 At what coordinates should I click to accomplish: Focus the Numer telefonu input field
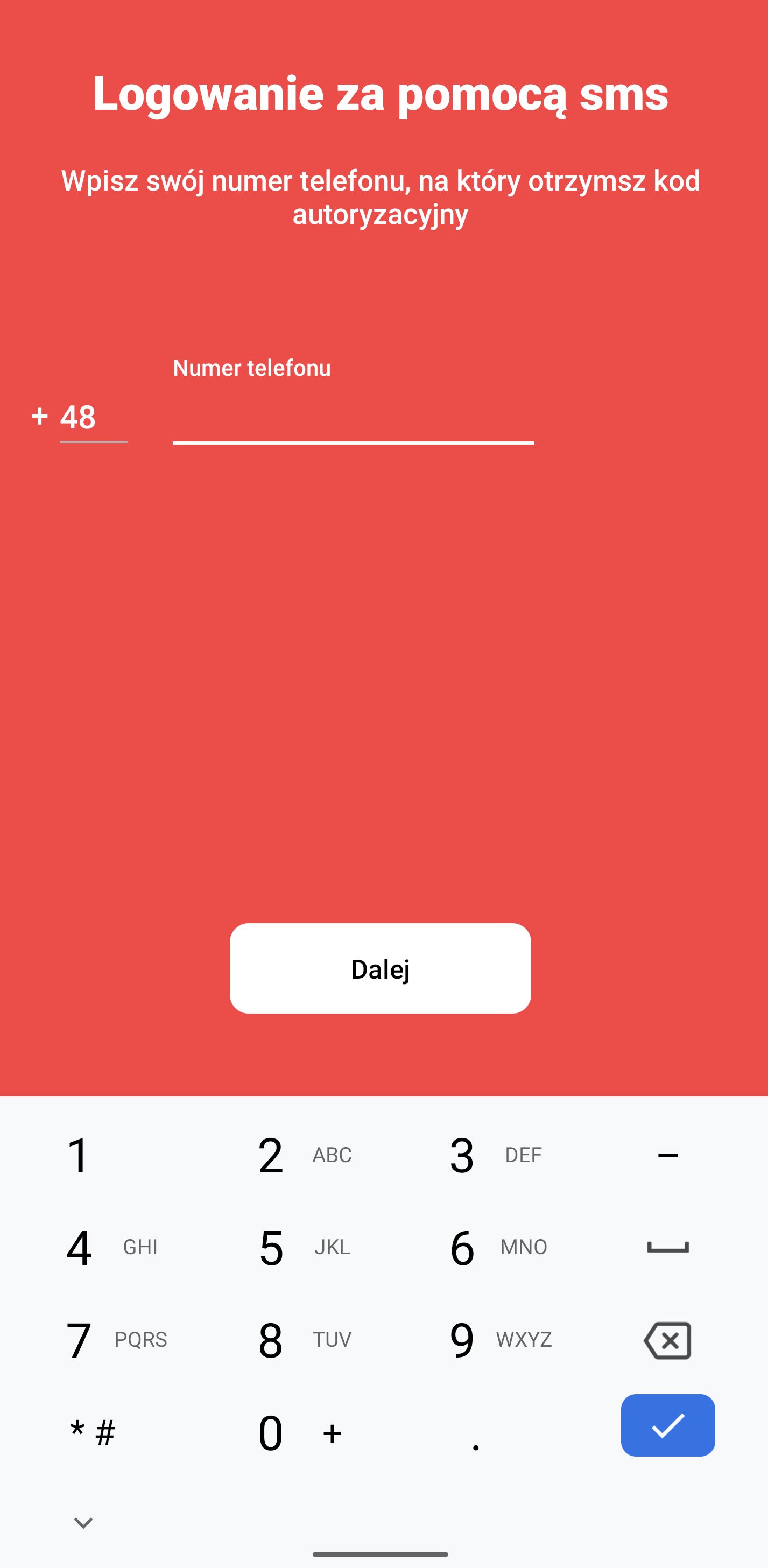(x=353, y=418)
